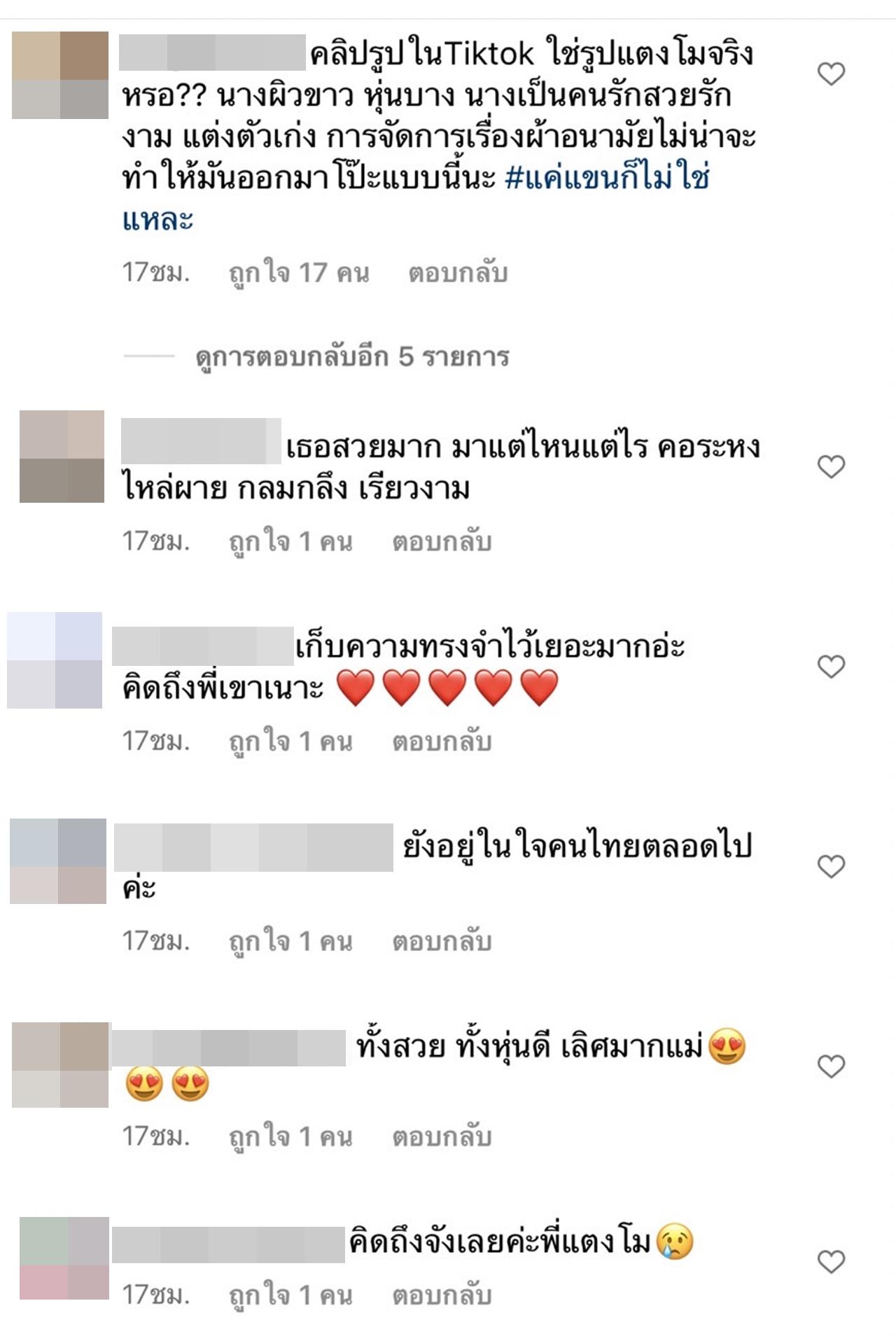Open avatar of the 'เธอสวยมาก' commenter

62,457
